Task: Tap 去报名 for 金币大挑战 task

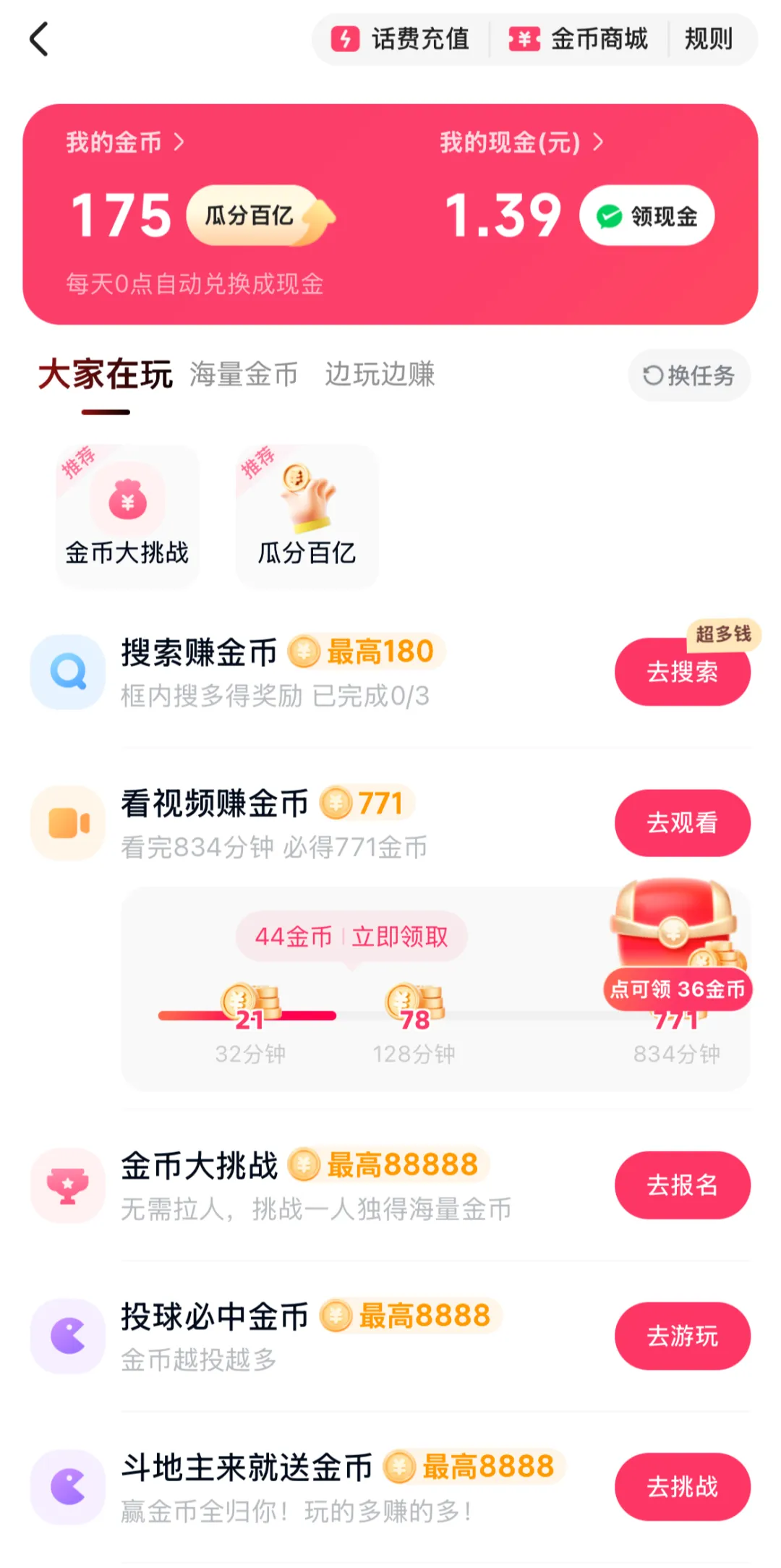Action: 683,1185
